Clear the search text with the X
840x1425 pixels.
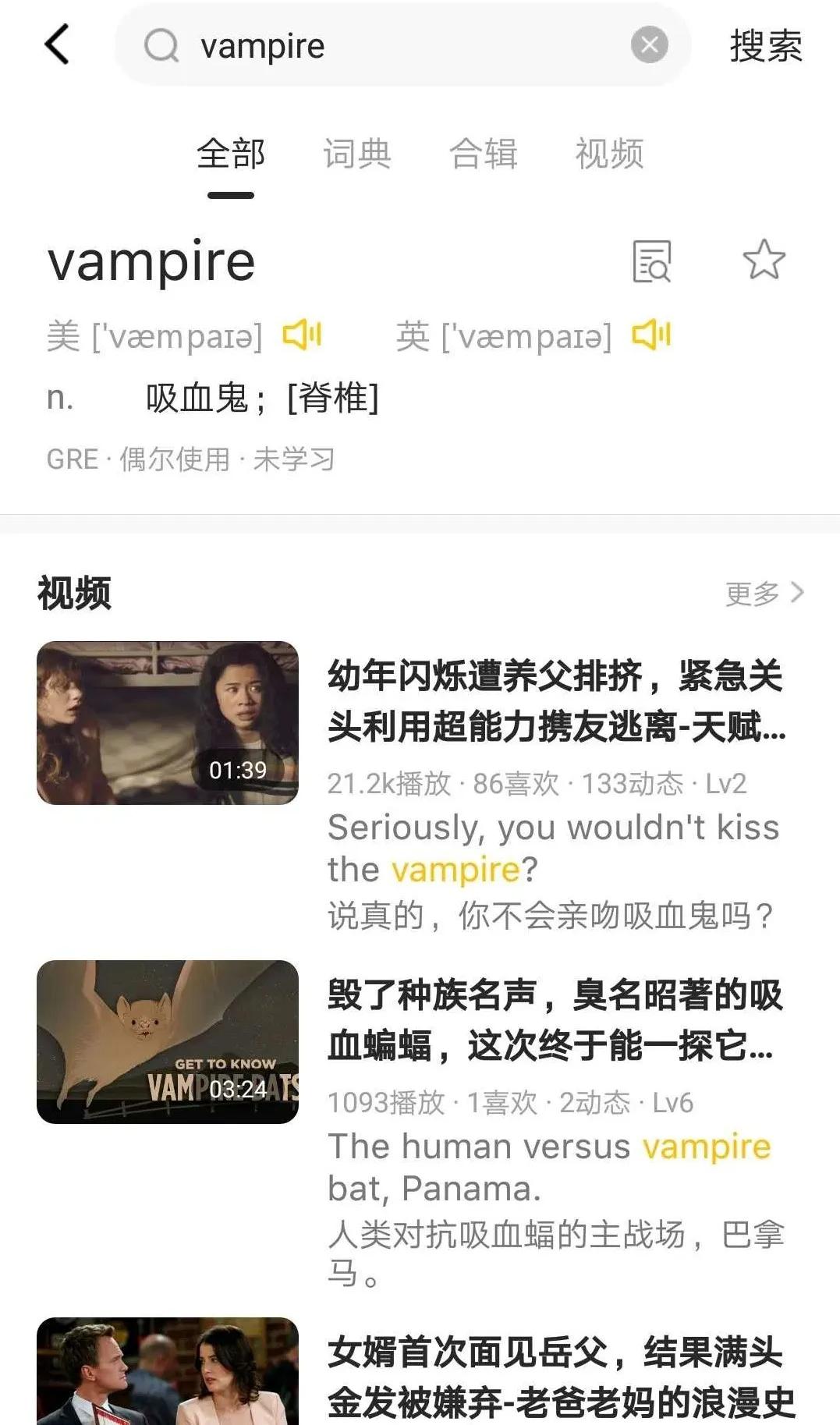click(649, 45)
